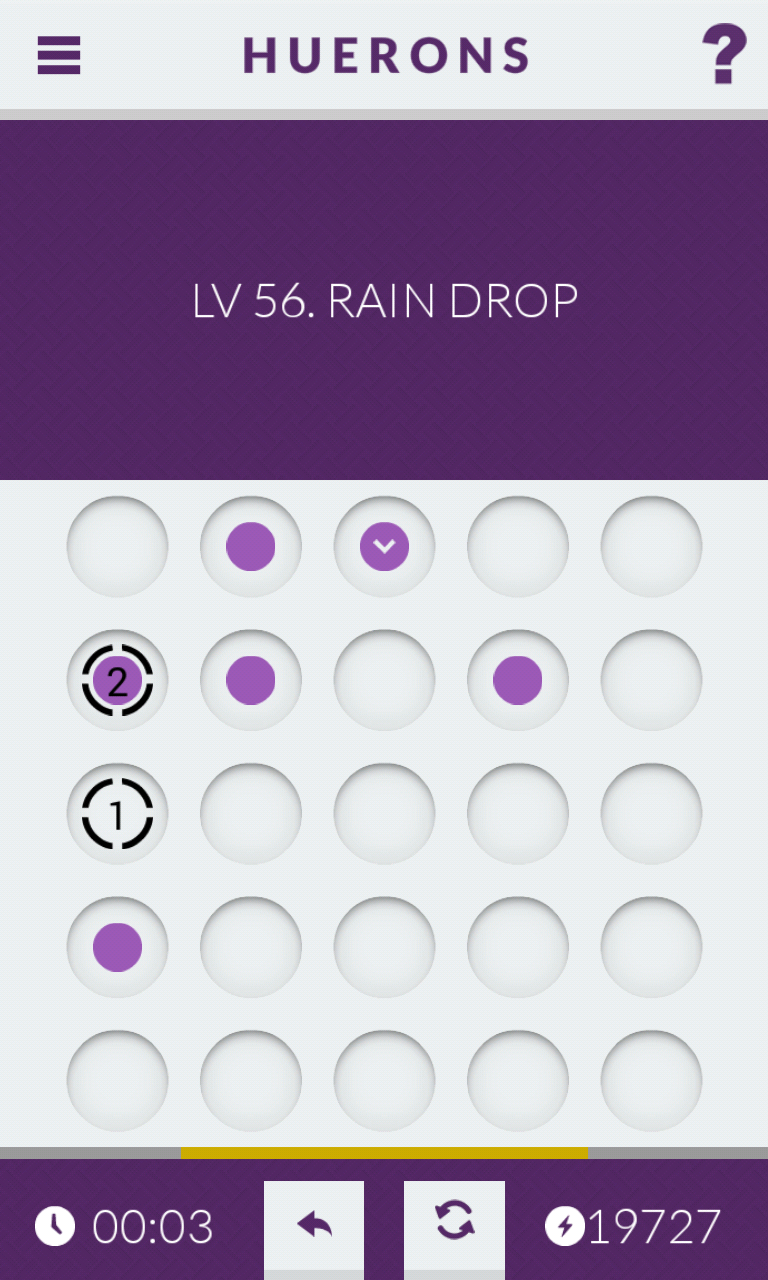Select the countdown circle labeled 2
The image size is (768, 1280).
(x=117, y=680)
